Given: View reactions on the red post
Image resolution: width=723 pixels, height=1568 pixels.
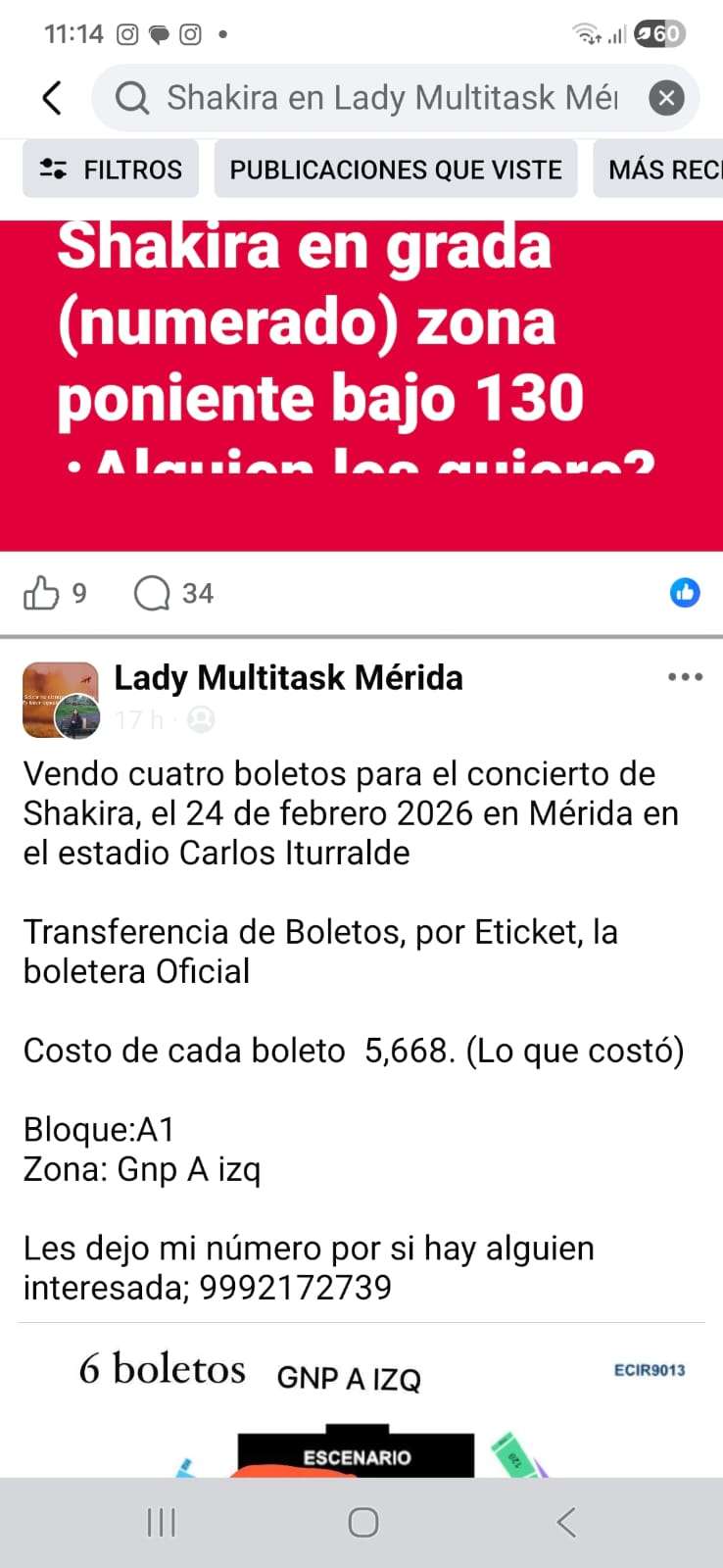Looking at the screenshot, I should [684, 593].
